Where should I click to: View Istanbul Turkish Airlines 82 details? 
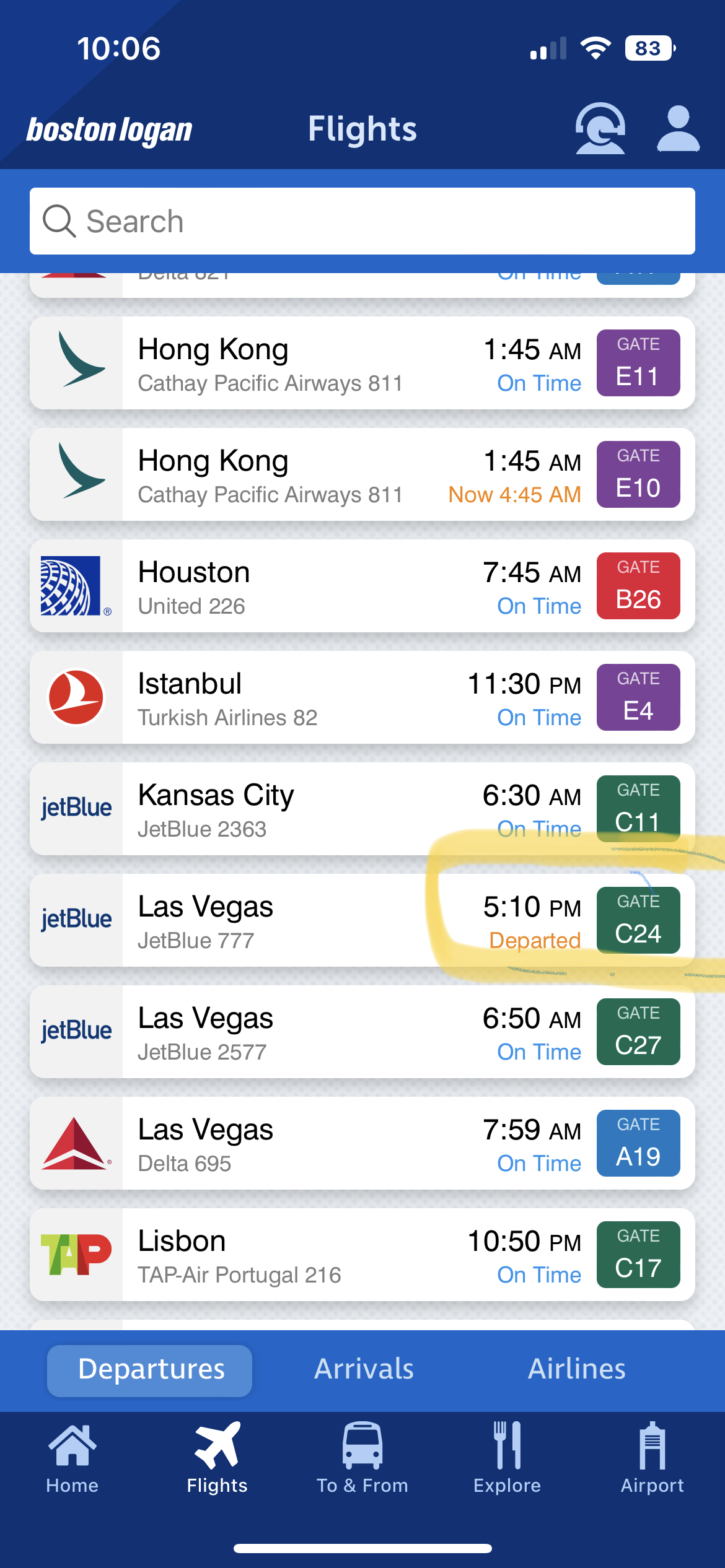362,698
